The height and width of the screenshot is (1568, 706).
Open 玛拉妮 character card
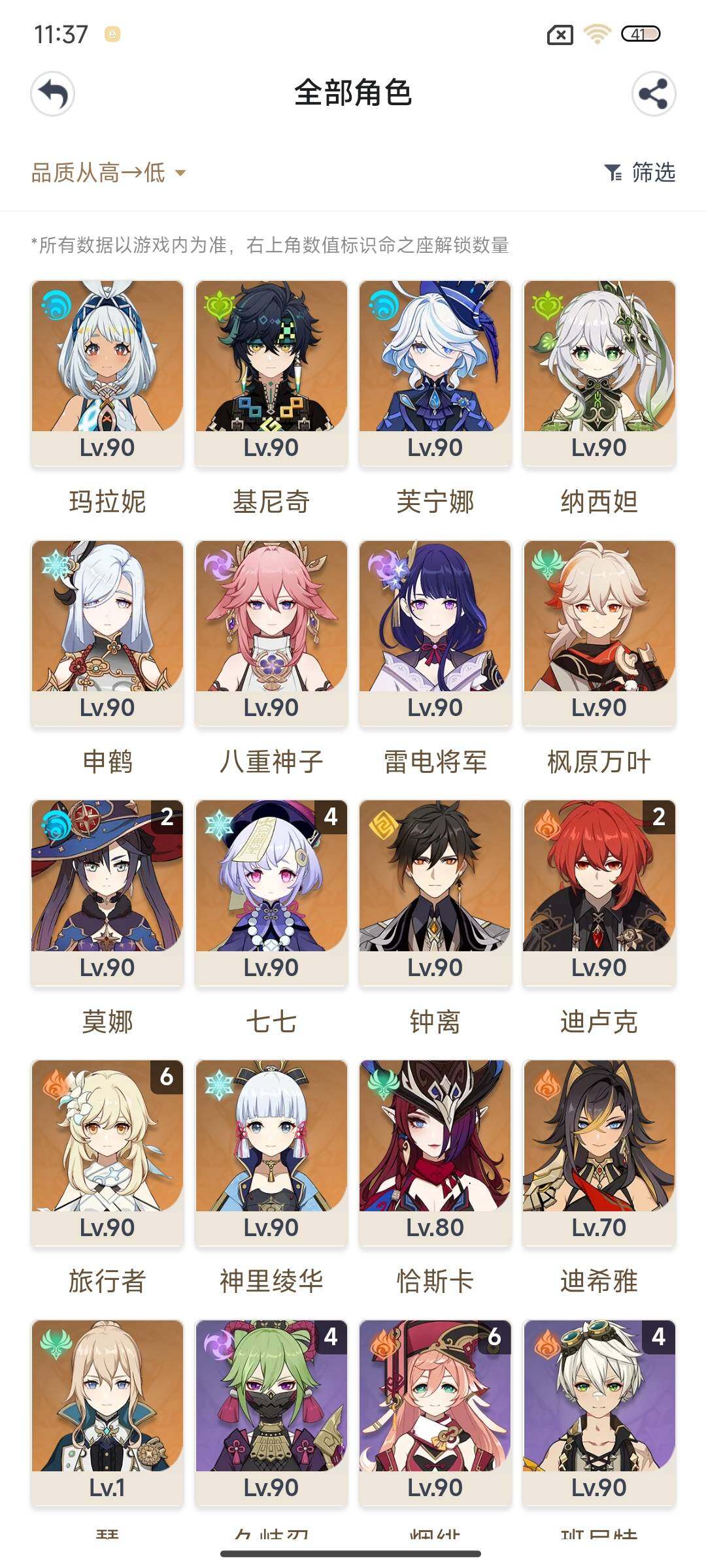[107, 372]
